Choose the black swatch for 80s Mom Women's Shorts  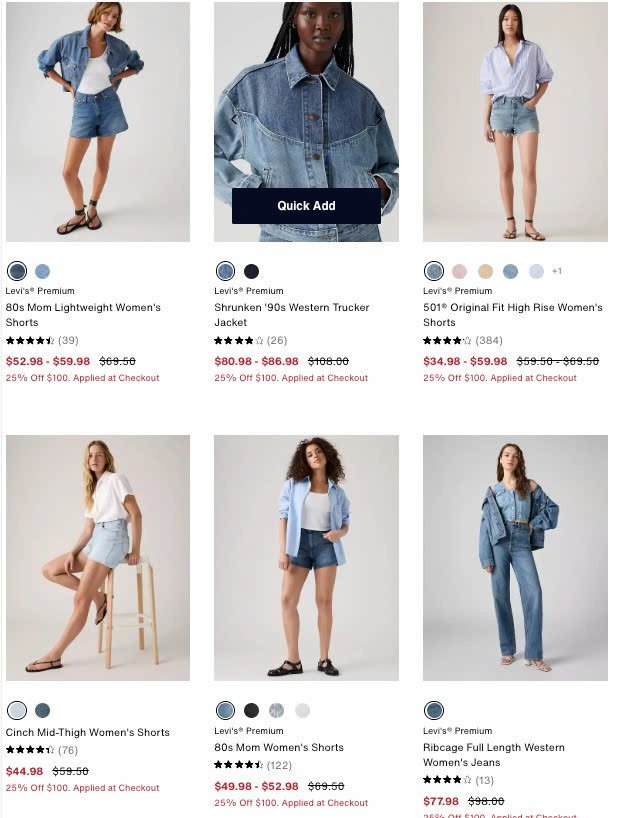(x=252, y=710)
